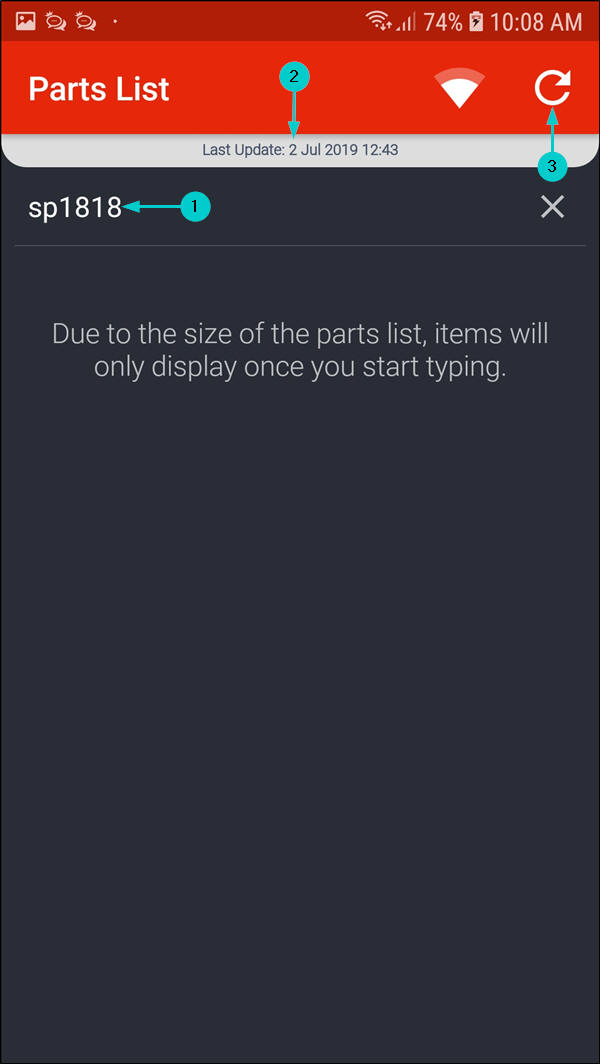The height and width of the screenshot is (1064, 600).
Task: Tap the Wi-Fi connection icon
Action: (x=459, y=89)
